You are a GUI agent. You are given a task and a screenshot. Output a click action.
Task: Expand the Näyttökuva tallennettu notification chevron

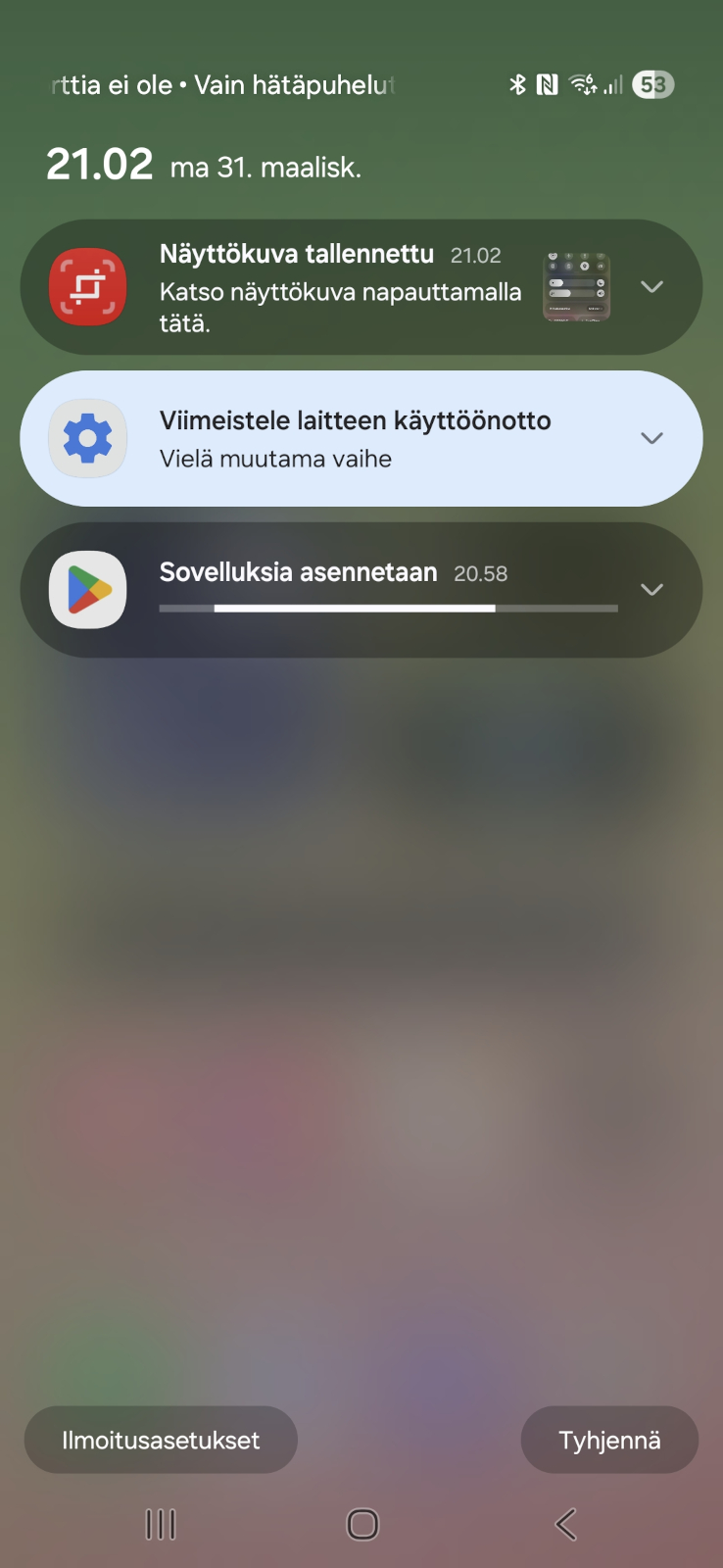(651, 286)
